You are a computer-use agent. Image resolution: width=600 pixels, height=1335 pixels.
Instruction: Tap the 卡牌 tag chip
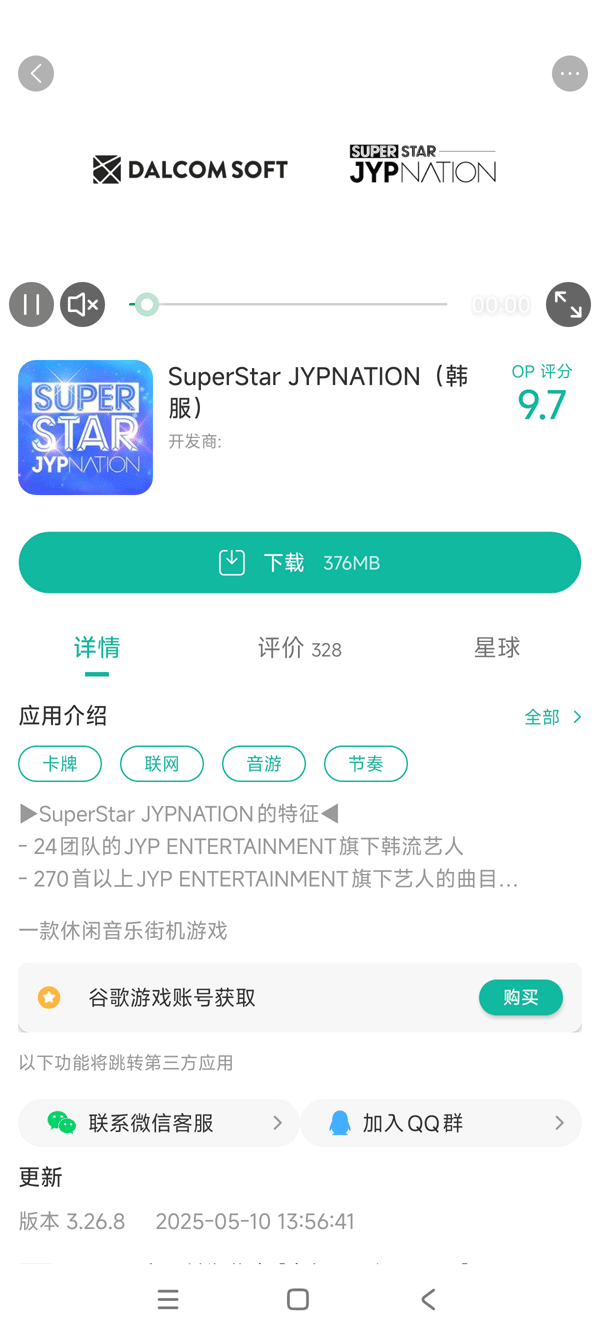click(x=60, y=764)
